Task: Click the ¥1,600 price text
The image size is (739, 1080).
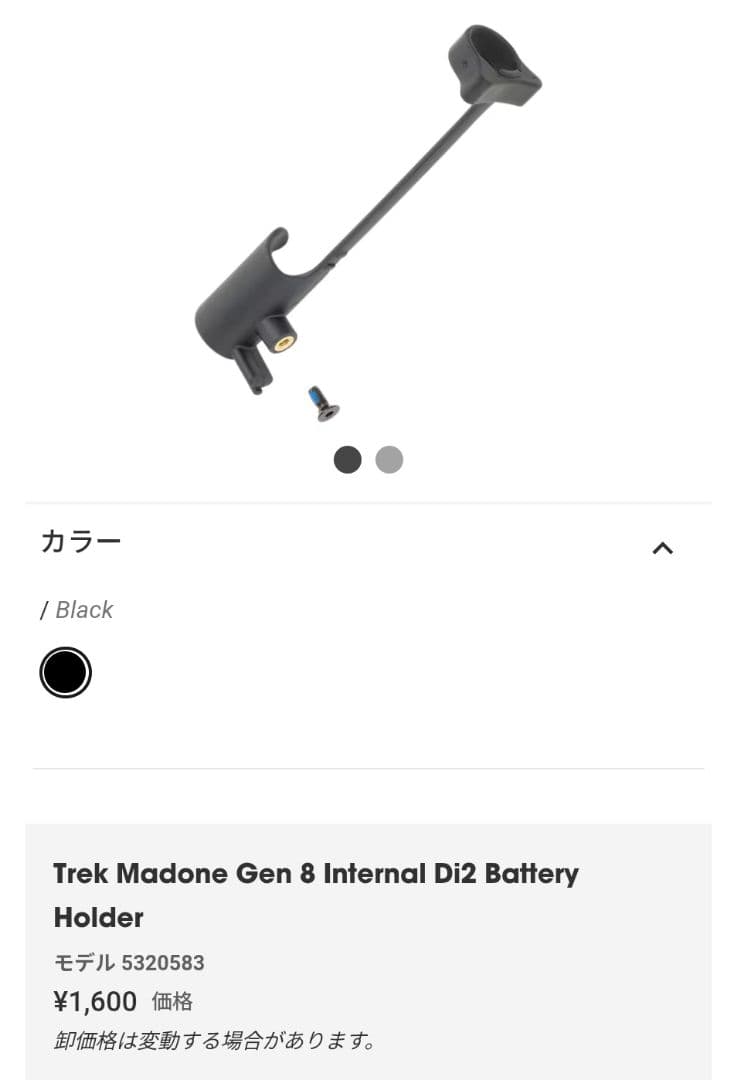Action: click(x=97, y=1001)
